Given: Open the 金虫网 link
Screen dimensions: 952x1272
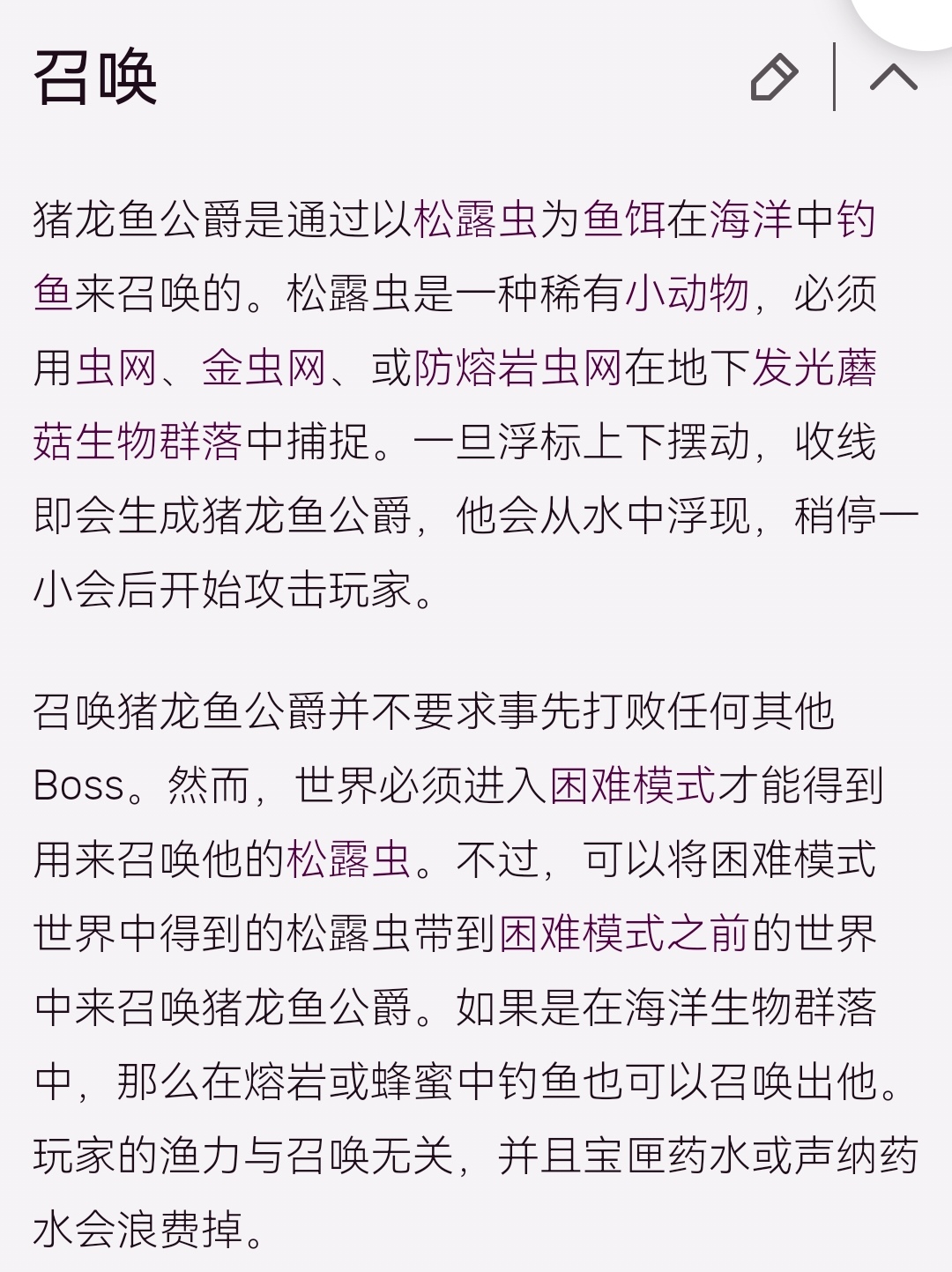Looking at the screenshot, I should [264, 368].
